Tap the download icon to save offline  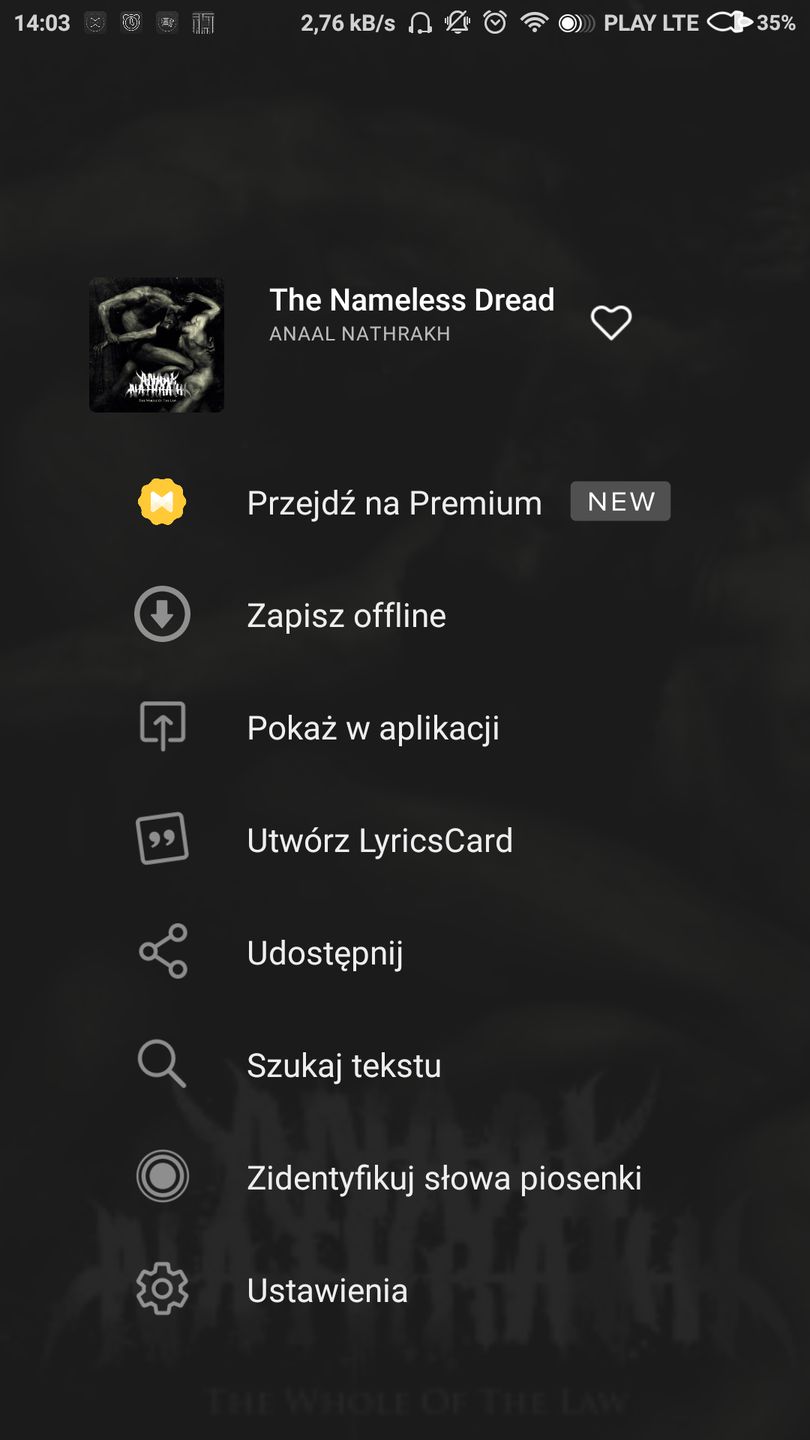161,614
